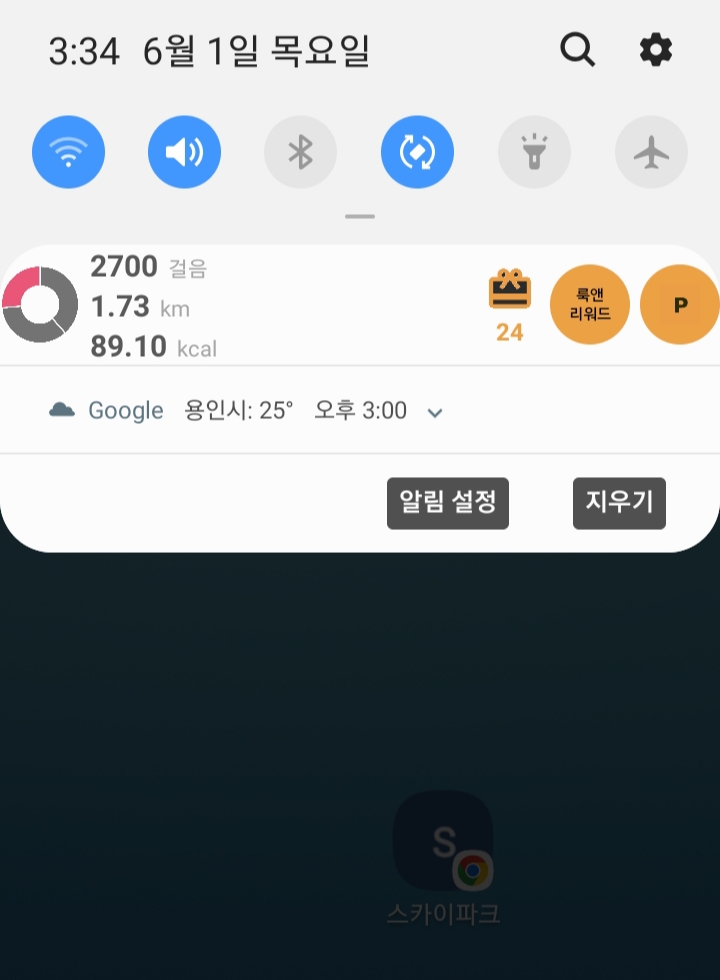
Task: Turn off Wi-Fi quick toggle
Action: pyautogui.click(x=68, y=152)
